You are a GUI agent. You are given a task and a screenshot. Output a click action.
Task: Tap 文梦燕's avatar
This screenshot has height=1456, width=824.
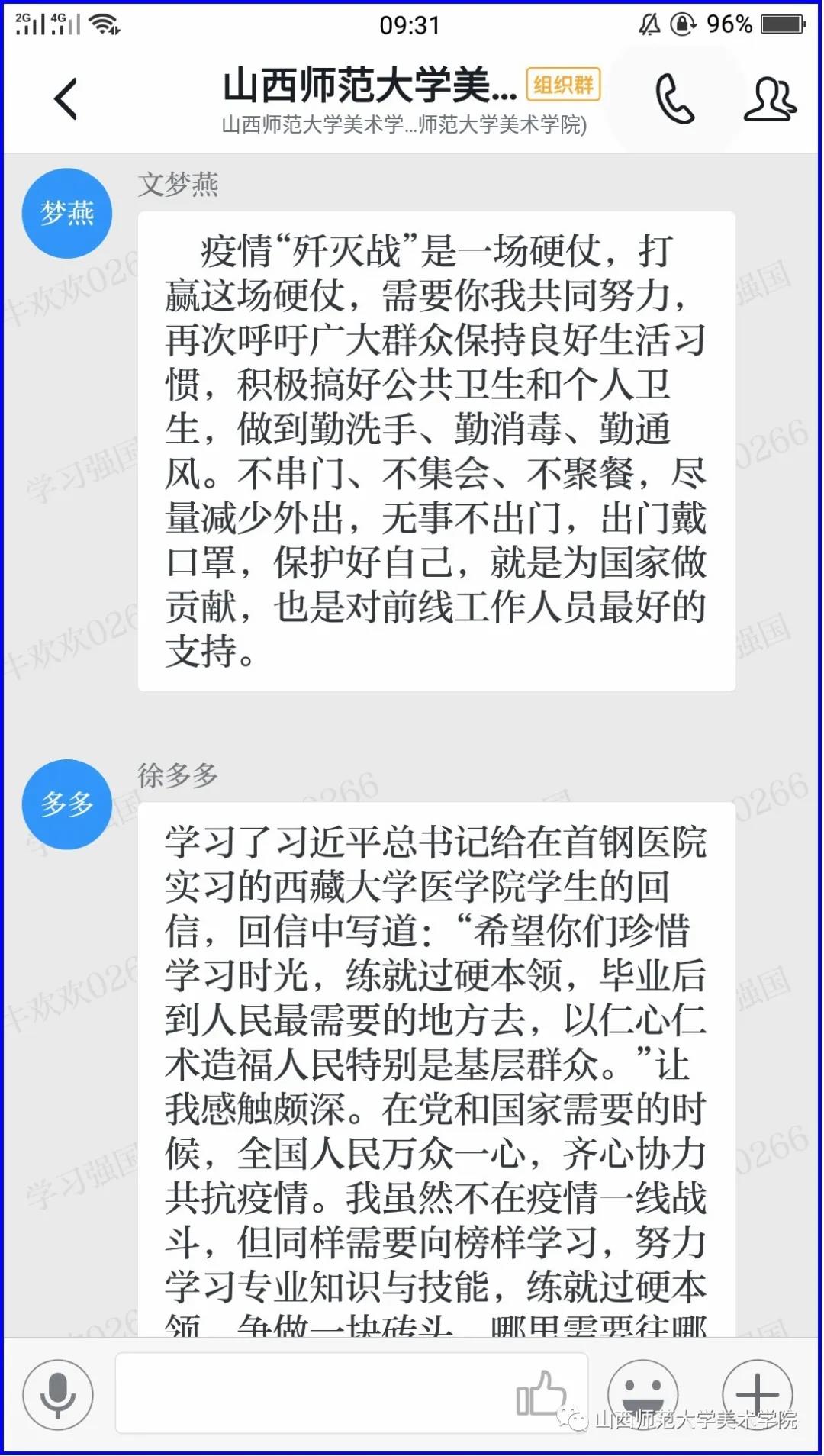(x=67, y=213)
